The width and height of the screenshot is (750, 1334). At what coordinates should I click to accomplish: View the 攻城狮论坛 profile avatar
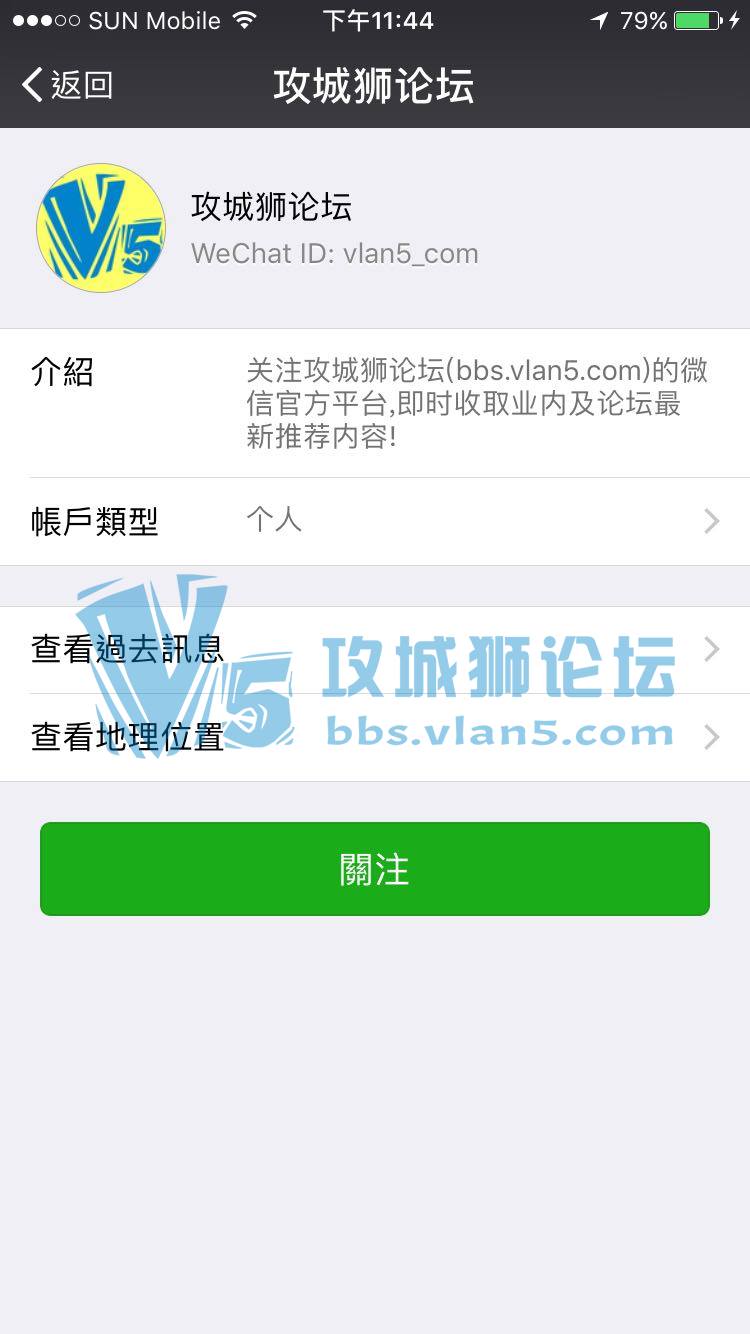101,228
